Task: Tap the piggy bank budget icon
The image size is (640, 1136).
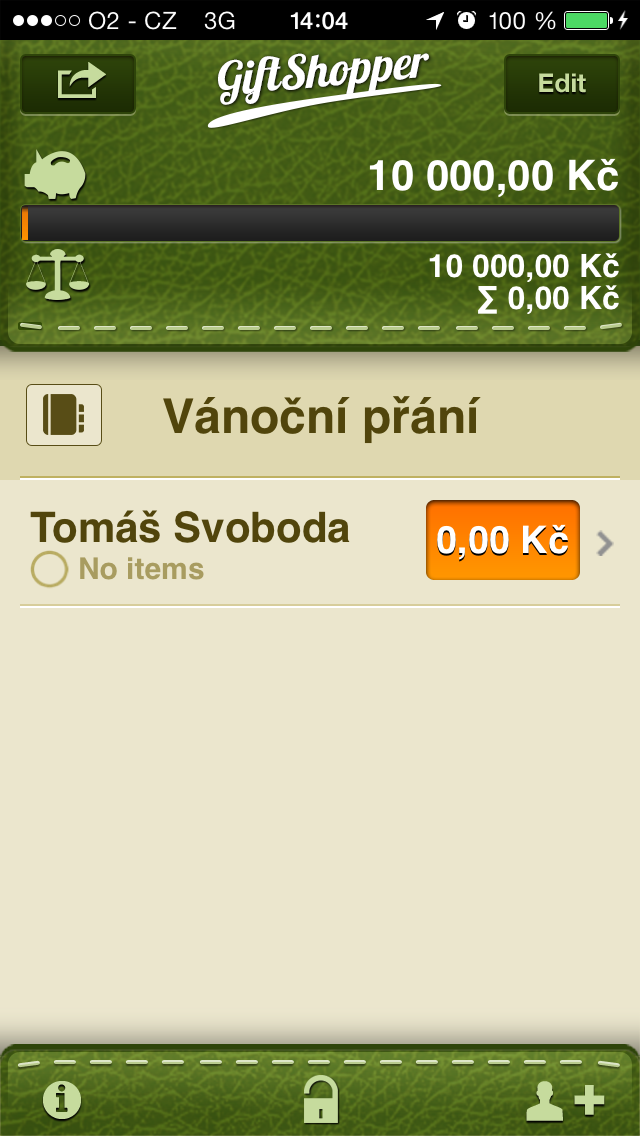Action: [x=56, y=175]
